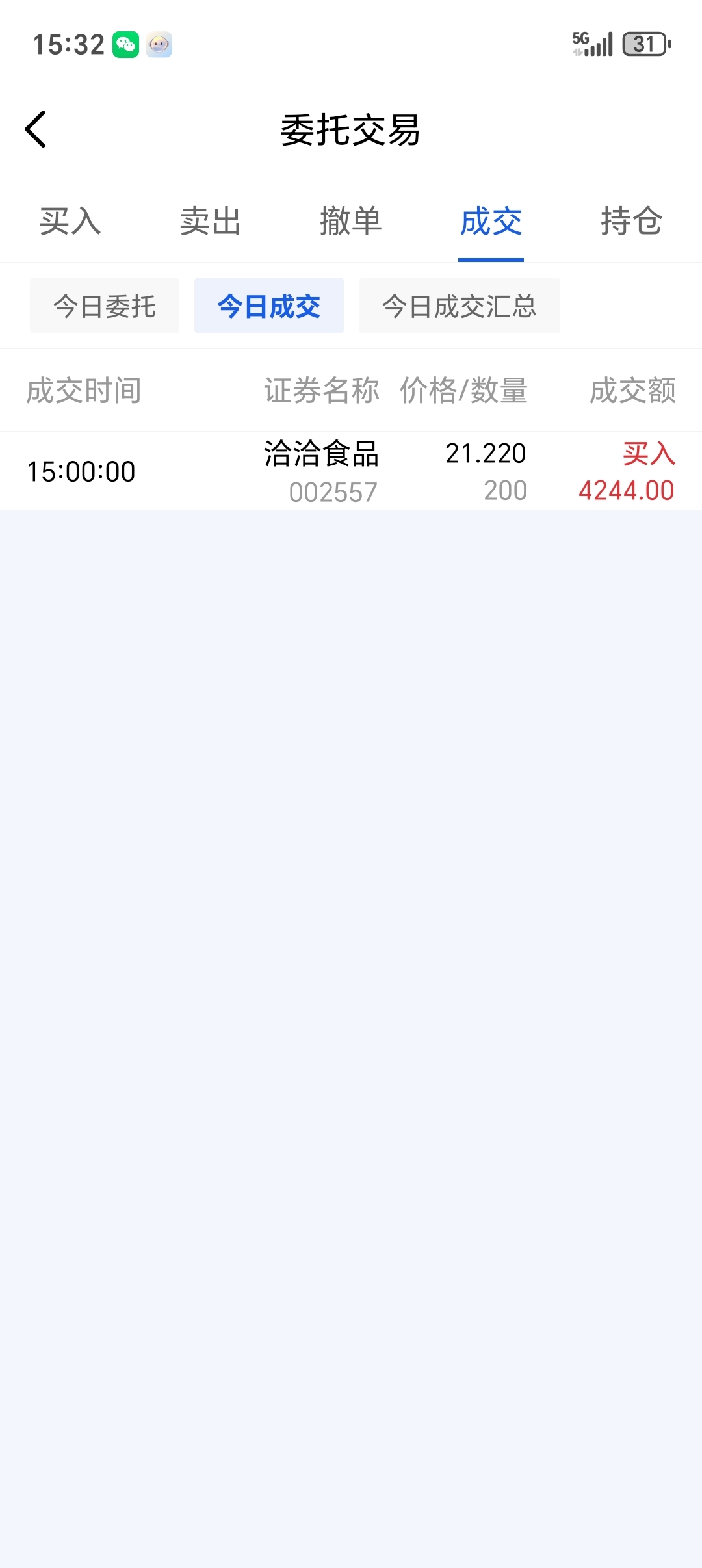The width and height of the screenshot is (702, 1568).
Task: Show 今日委托 orders
Action: click(105, 306)
